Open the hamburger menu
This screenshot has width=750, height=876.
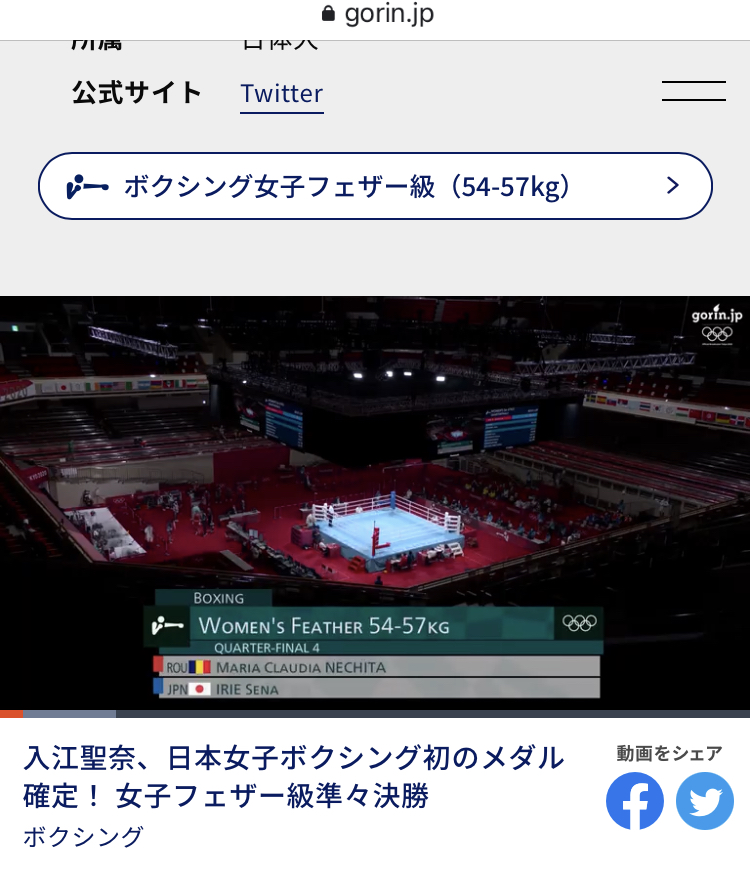click(x=693, y=91)
